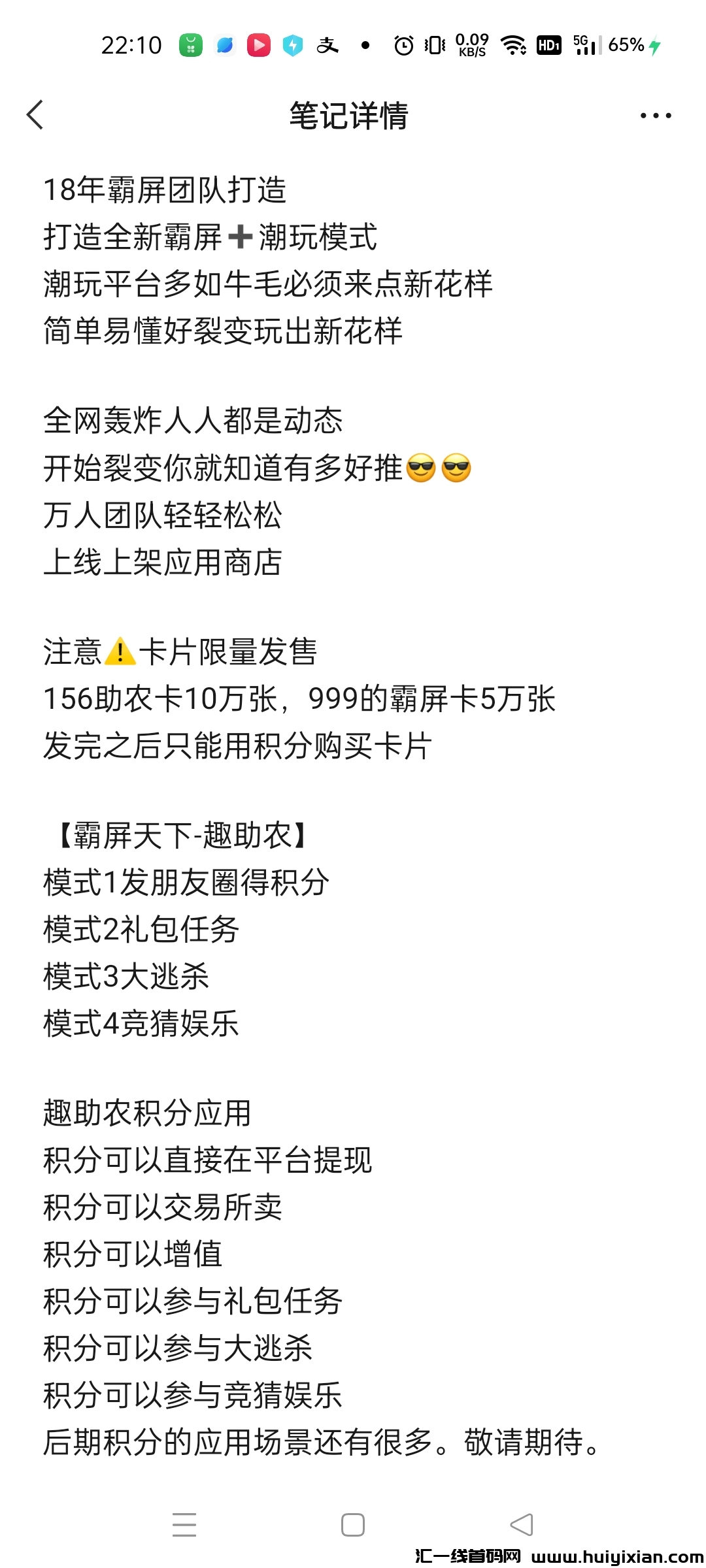Tap the system back triangle

click(522, 1525)
